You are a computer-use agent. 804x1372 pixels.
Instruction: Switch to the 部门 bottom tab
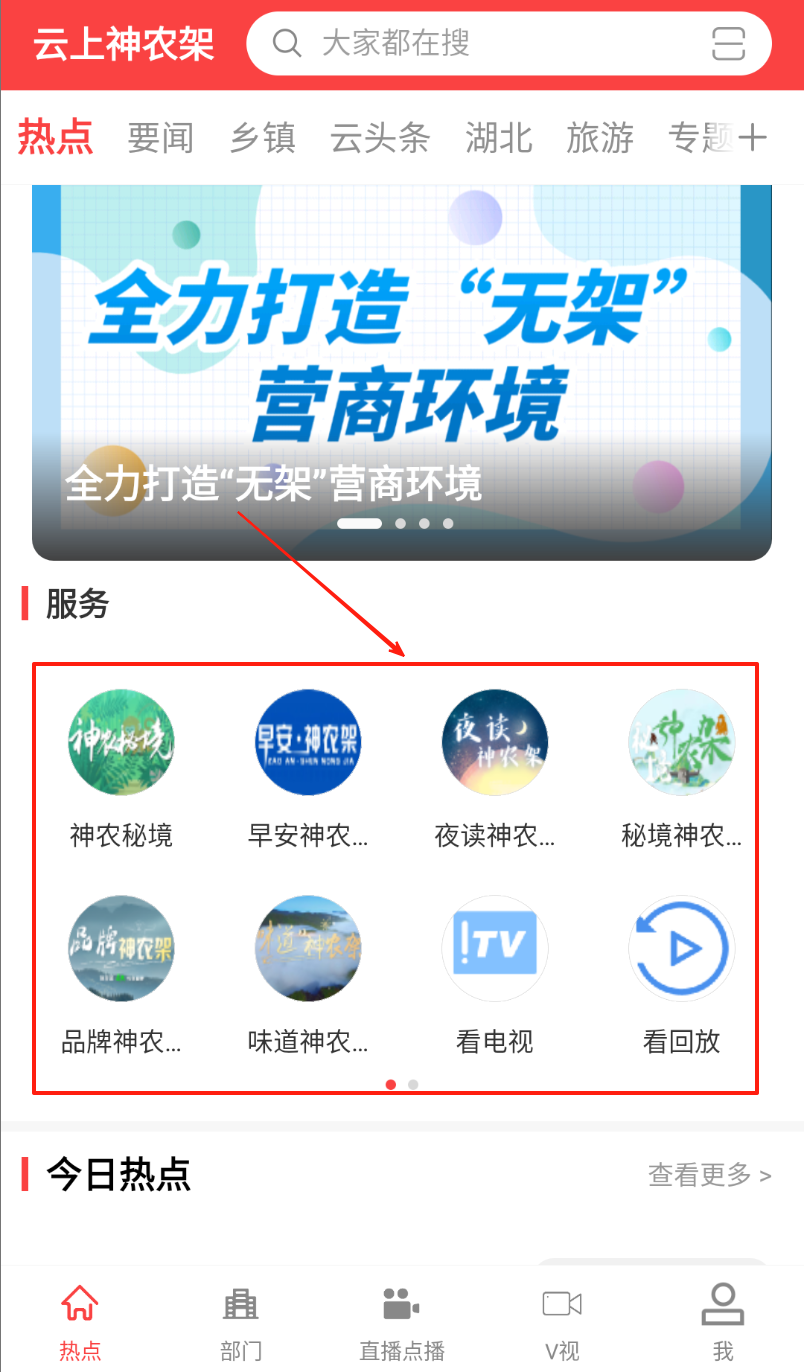(x=240, y=1322)
